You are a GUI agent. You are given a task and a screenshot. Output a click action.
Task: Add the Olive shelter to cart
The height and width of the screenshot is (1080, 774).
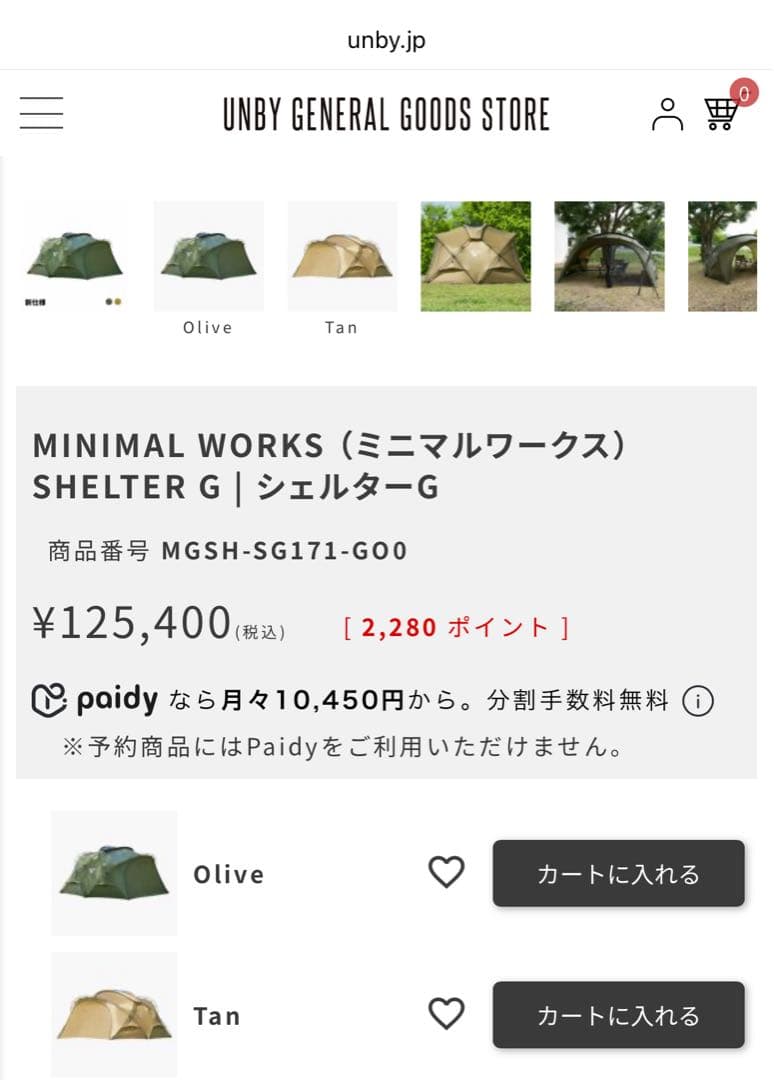pos(618,872)
